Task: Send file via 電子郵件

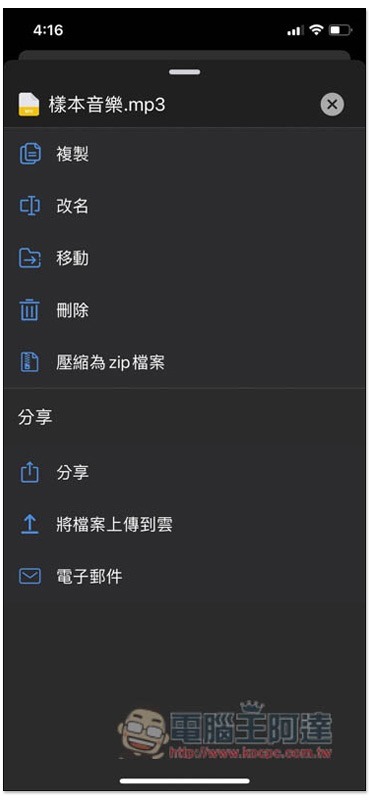Action: tap(184, 577)
